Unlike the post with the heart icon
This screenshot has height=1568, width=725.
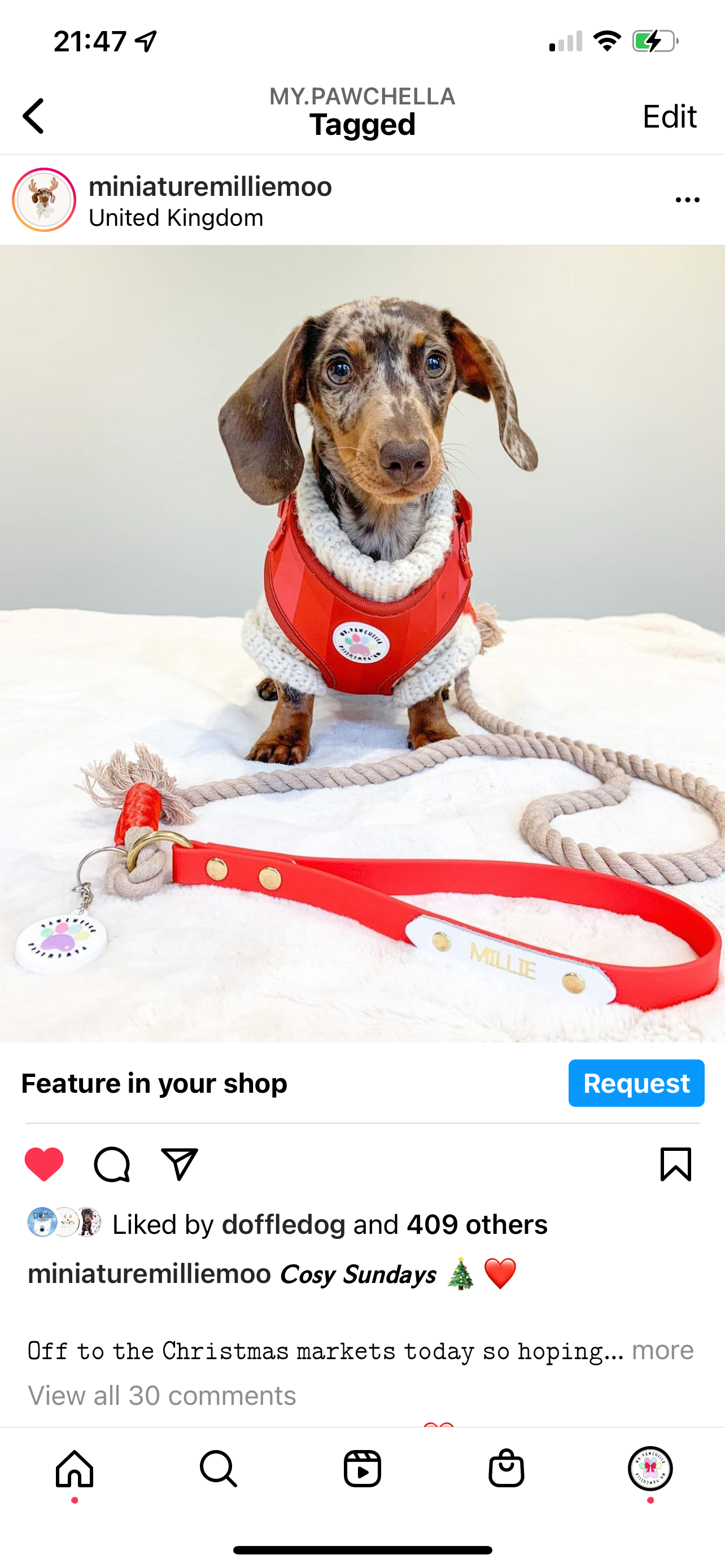(x=44, y=1164)
